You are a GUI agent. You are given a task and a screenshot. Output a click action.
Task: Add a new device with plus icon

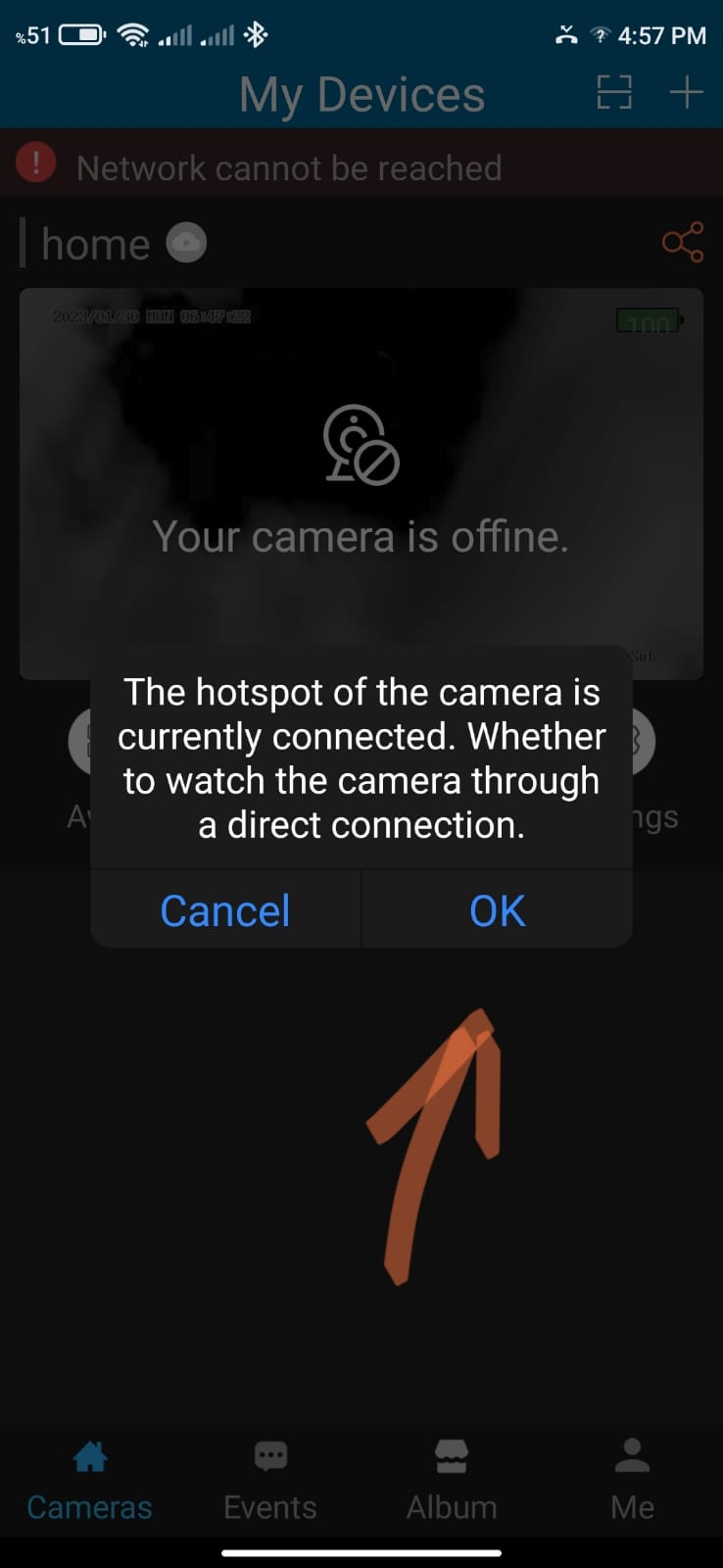pos(686,93)
